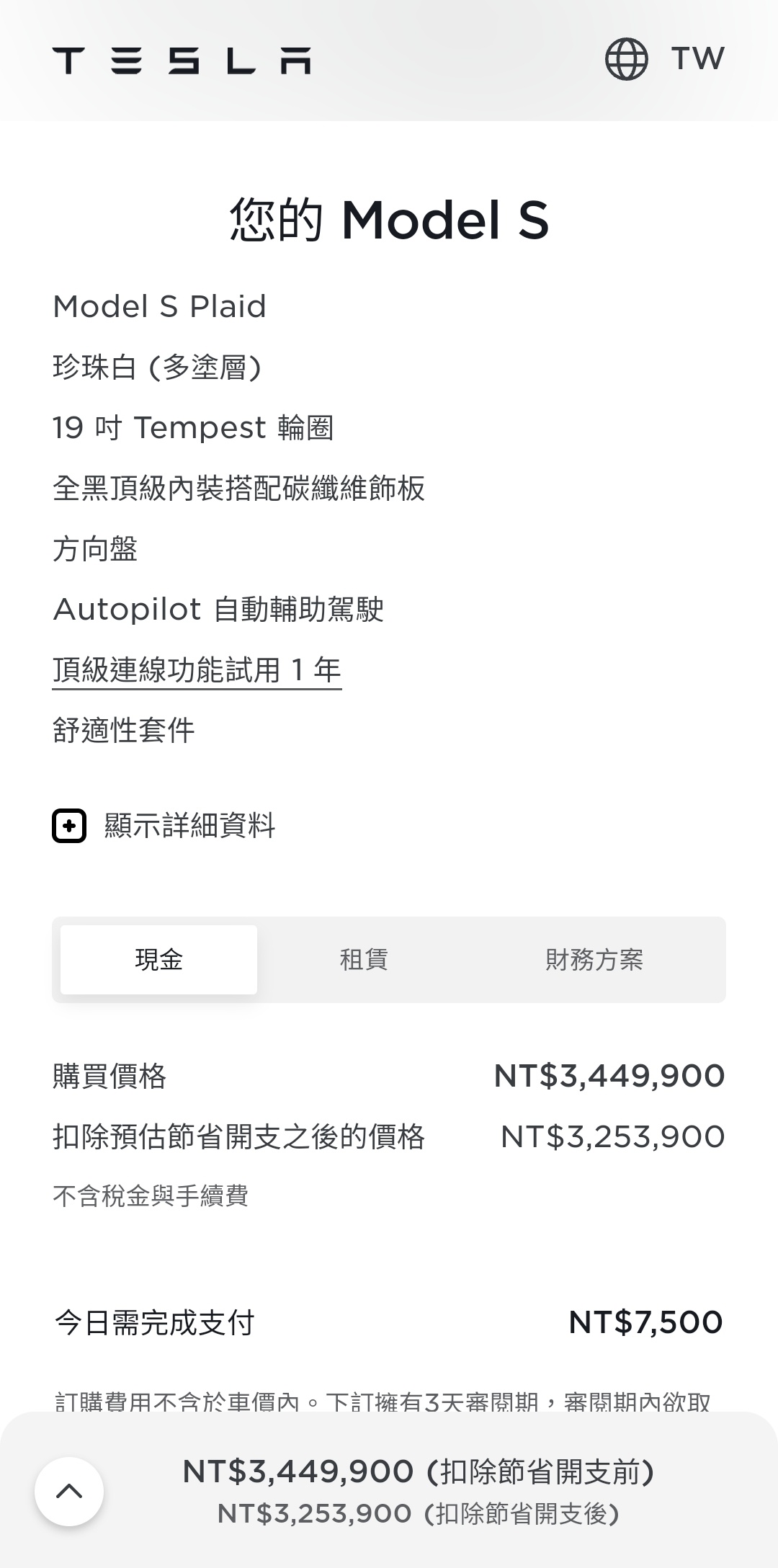
Task: Open the 頂級連線功能試用 1 年 link
Action: (x=197, y=670)
